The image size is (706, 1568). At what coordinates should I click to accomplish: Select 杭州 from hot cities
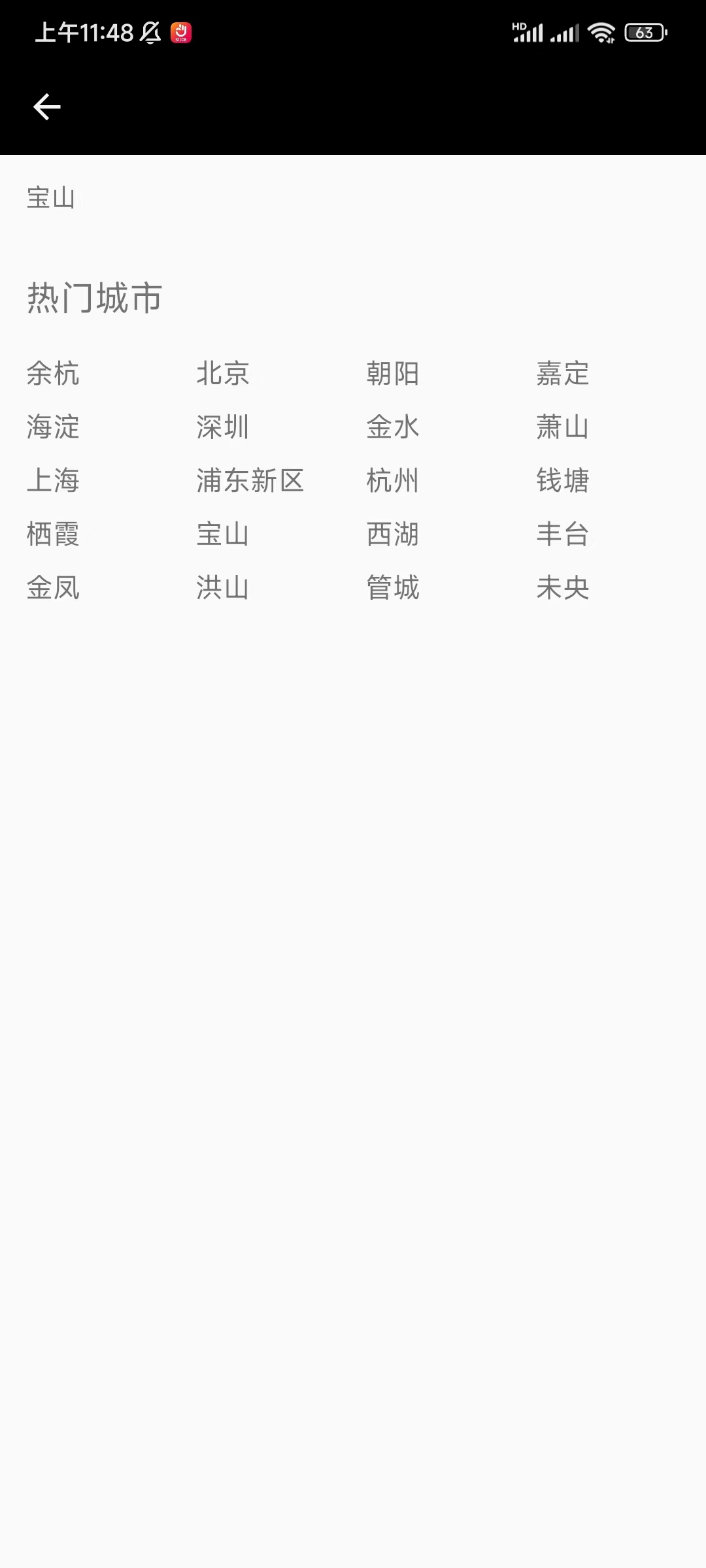click(393, 482)
